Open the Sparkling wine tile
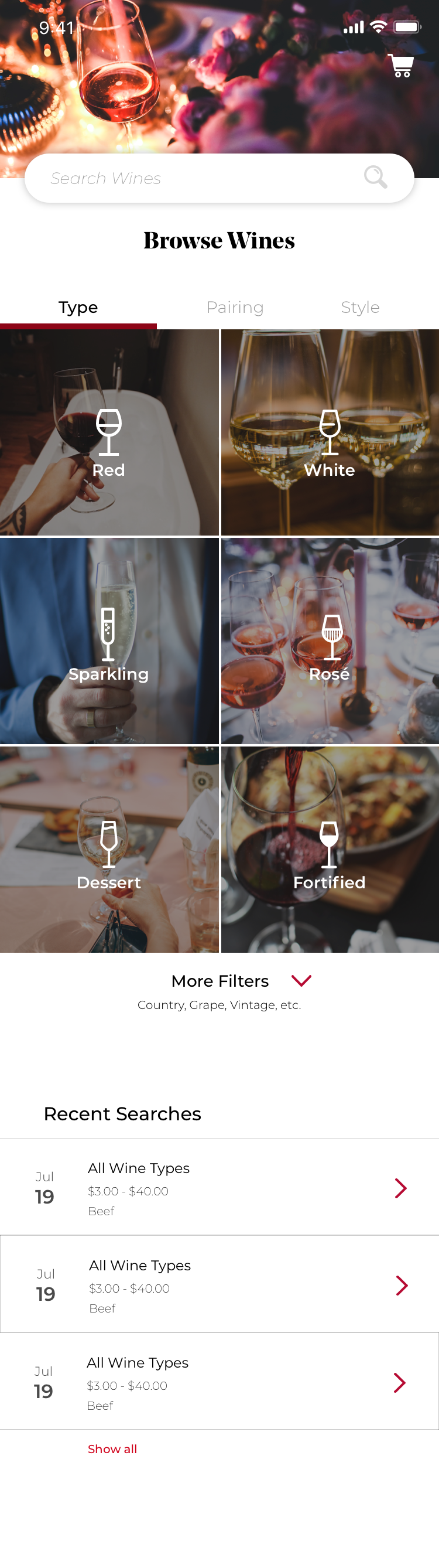 click(x=109, y=641)
